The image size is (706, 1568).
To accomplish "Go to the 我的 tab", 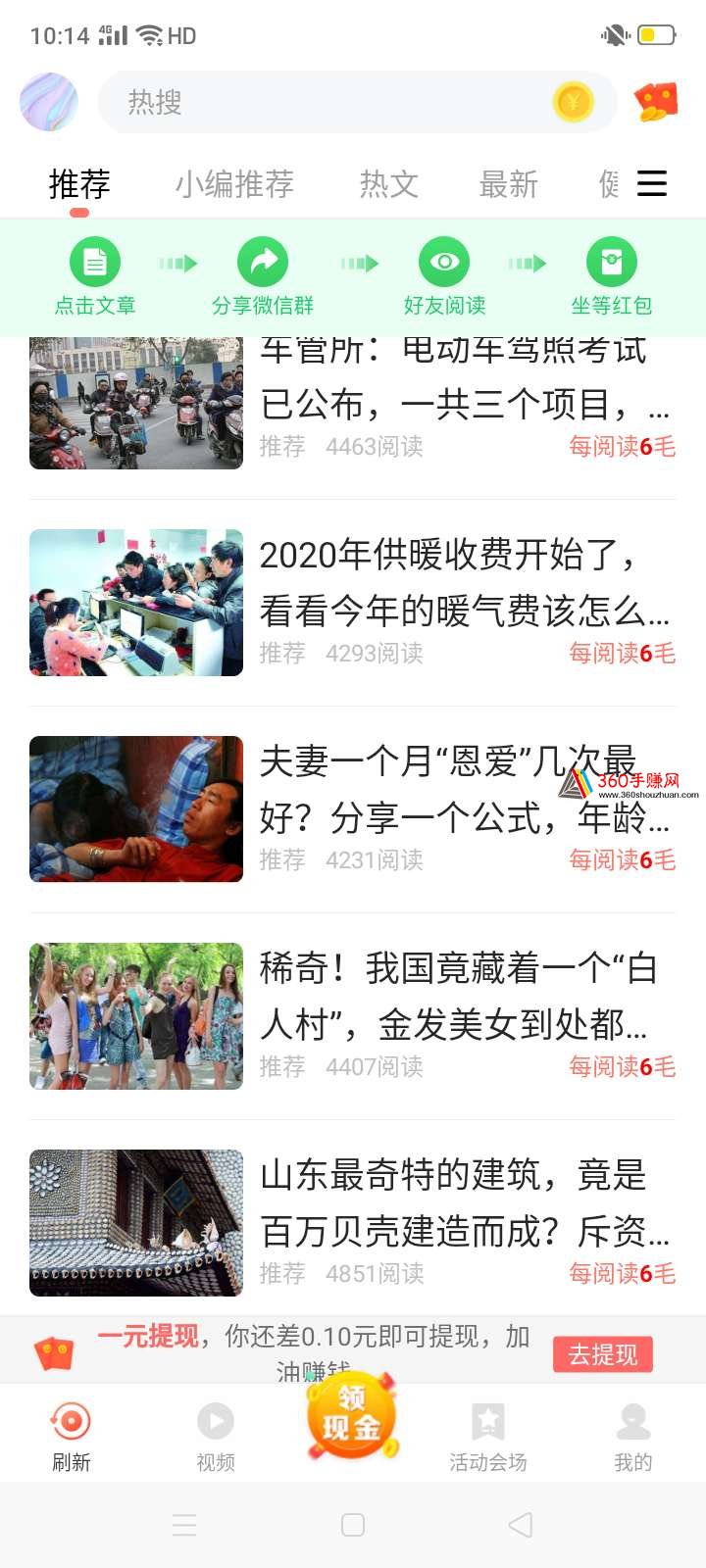I will point(633,1437).
